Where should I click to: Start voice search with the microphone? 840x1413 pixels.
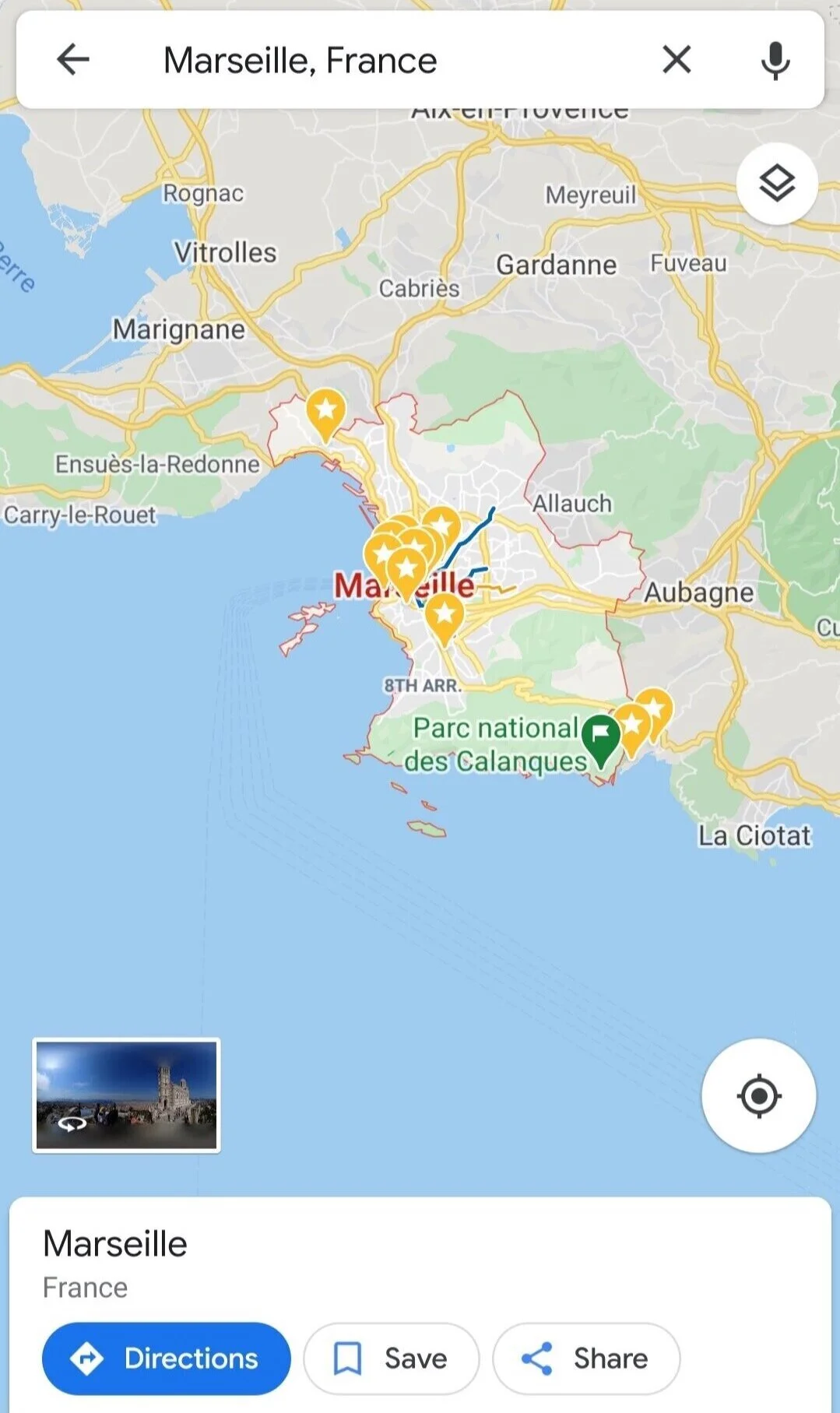775,60
